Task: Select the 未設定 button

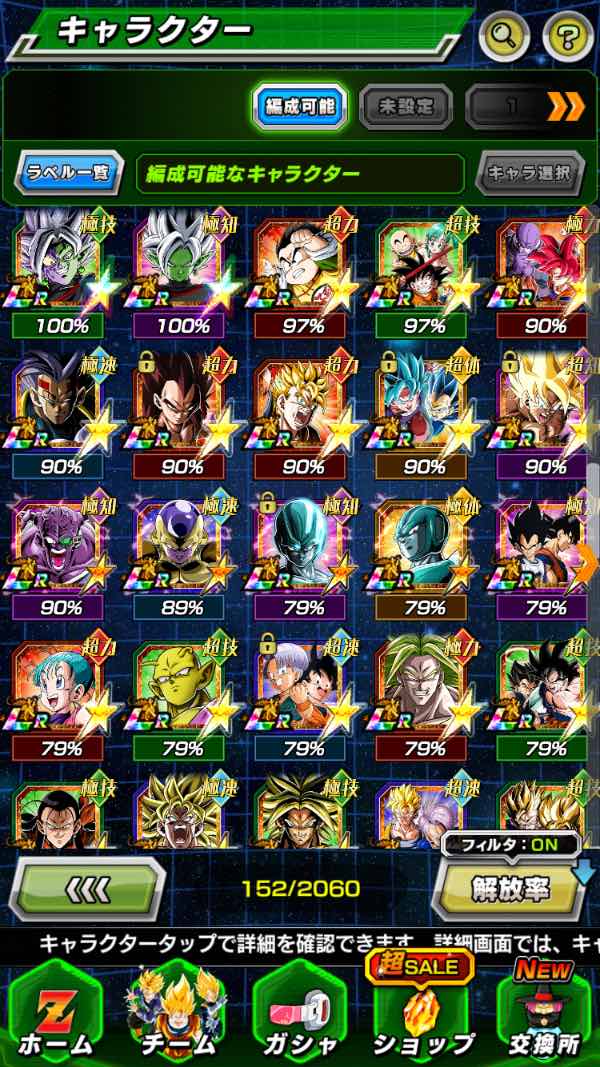Action: click(x=404, y=106)
